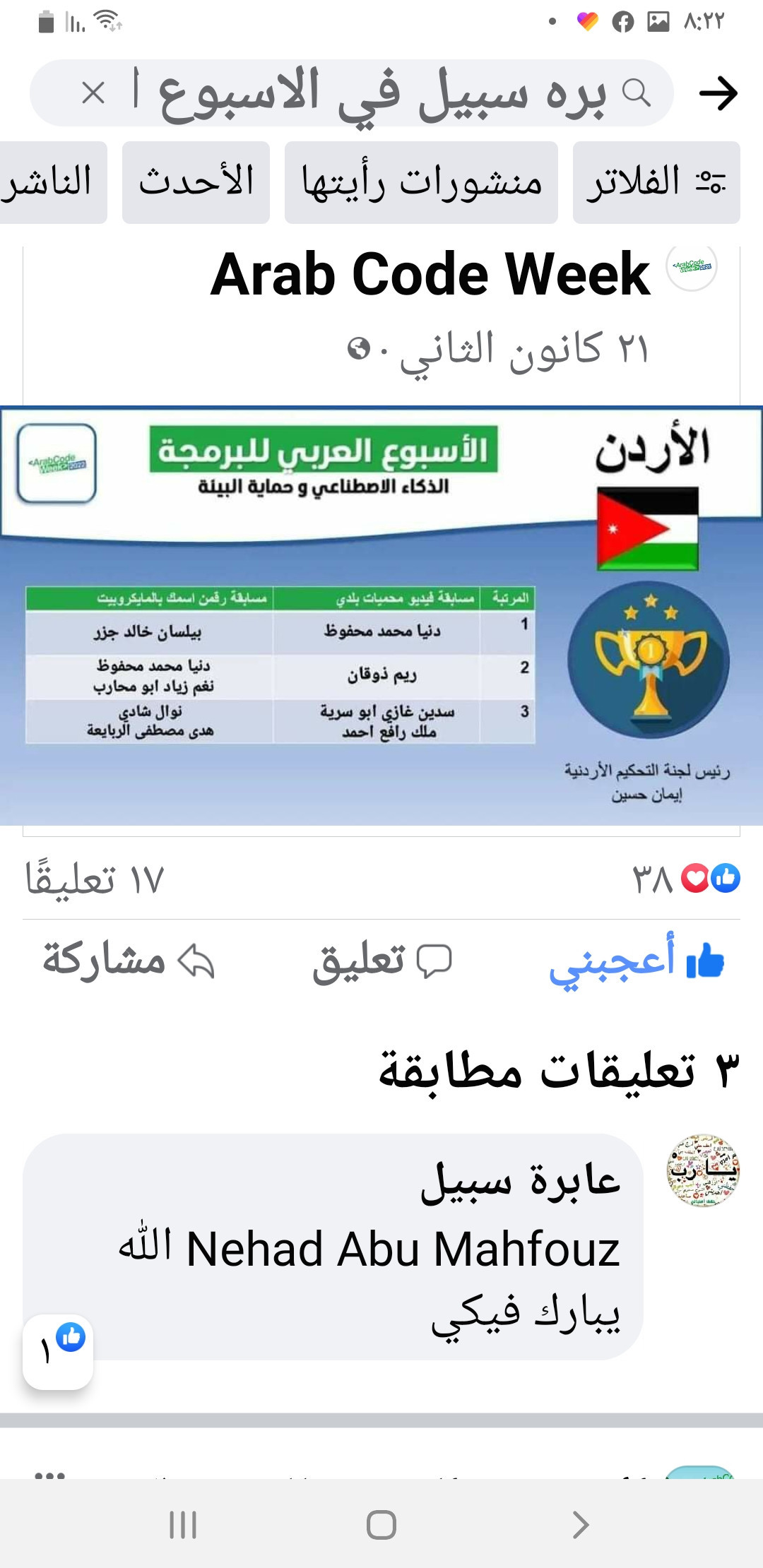This screenshot has width=763, height=1568.
Task: Open عابرة سبيل commenter profile name
Action: pyautogui.click(x=520, y=1181)
